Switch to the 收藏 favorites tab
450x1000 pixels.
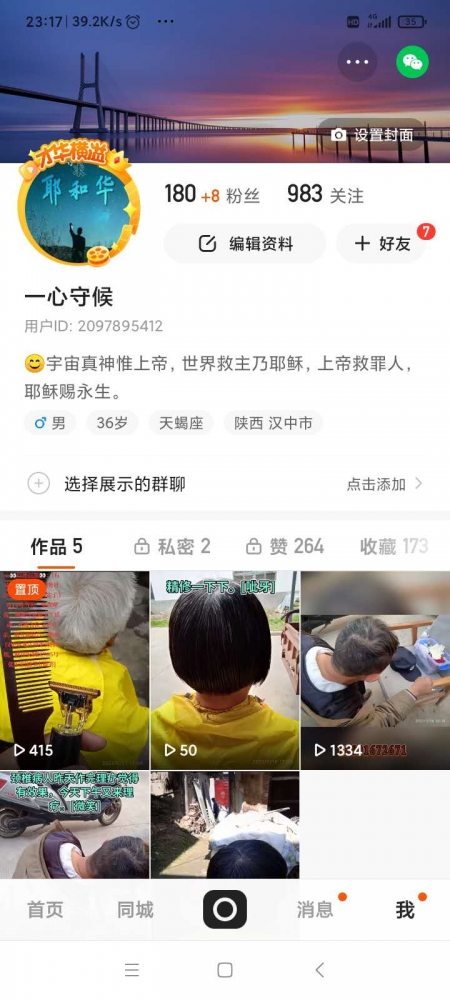pos(394,546)
